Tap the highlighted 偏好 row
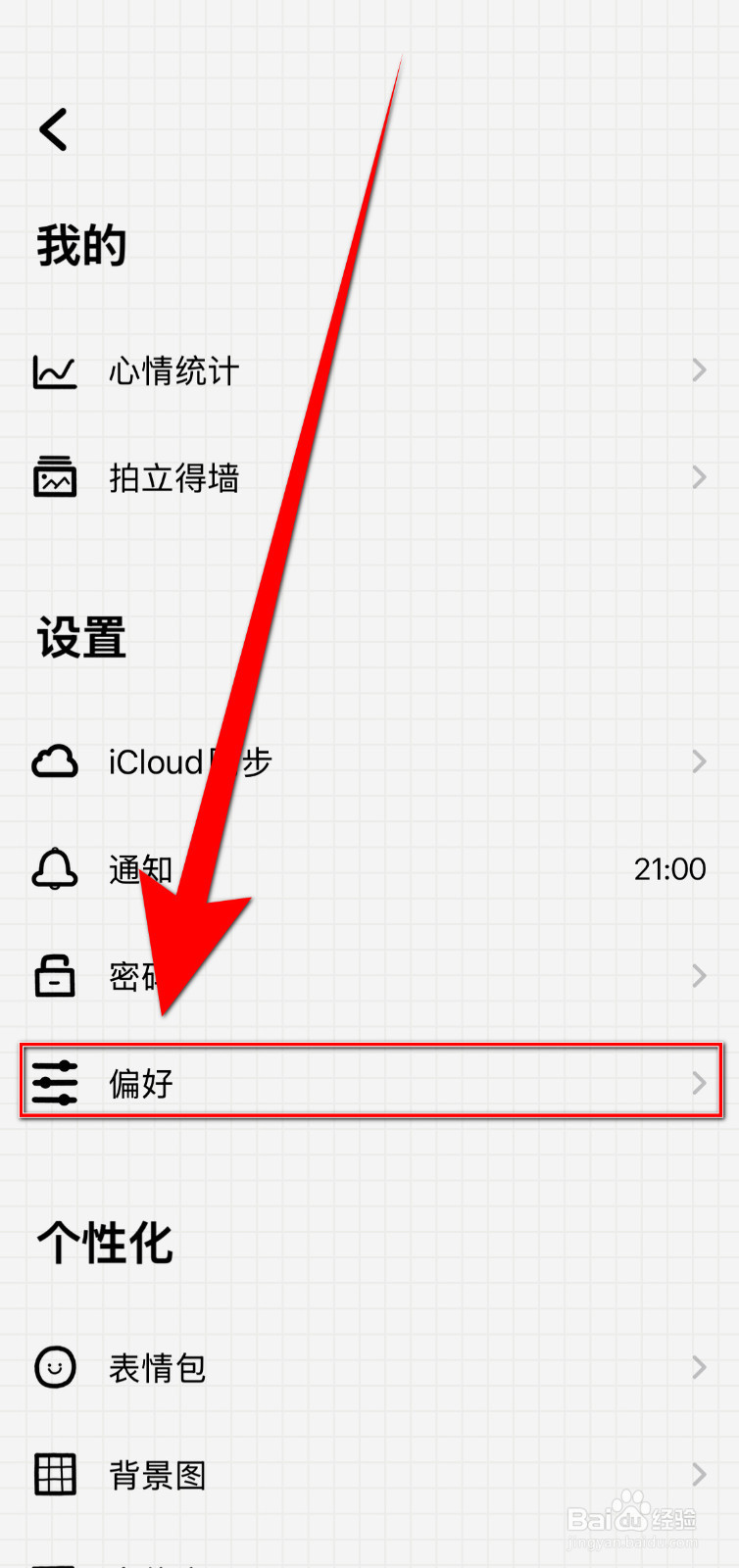 tap(369, 1083)
